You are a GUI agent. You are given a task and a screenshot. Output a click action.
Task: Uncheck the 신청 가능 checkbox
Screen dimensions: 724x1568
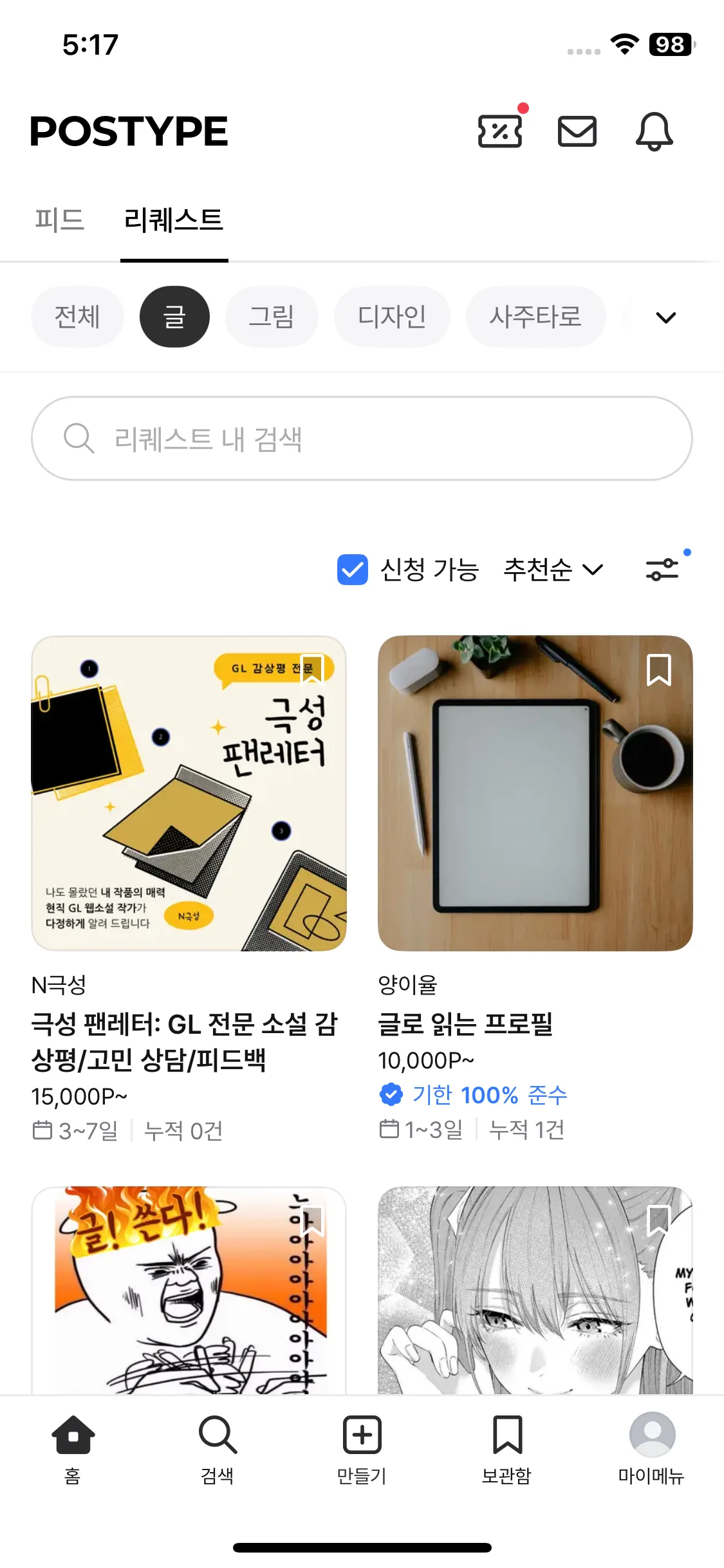tap(353, 570)
